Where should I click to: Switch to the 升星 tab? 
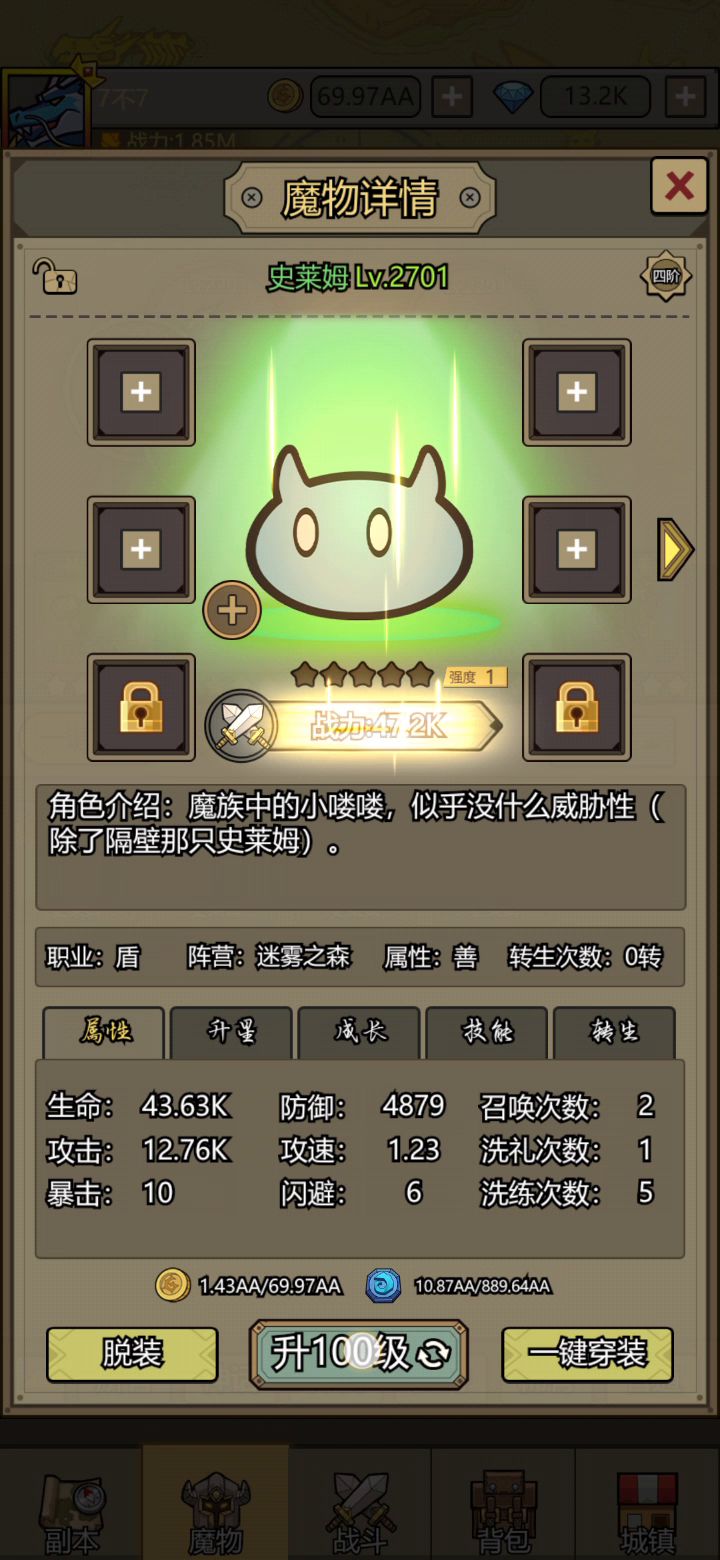[x=231, y=1032]
